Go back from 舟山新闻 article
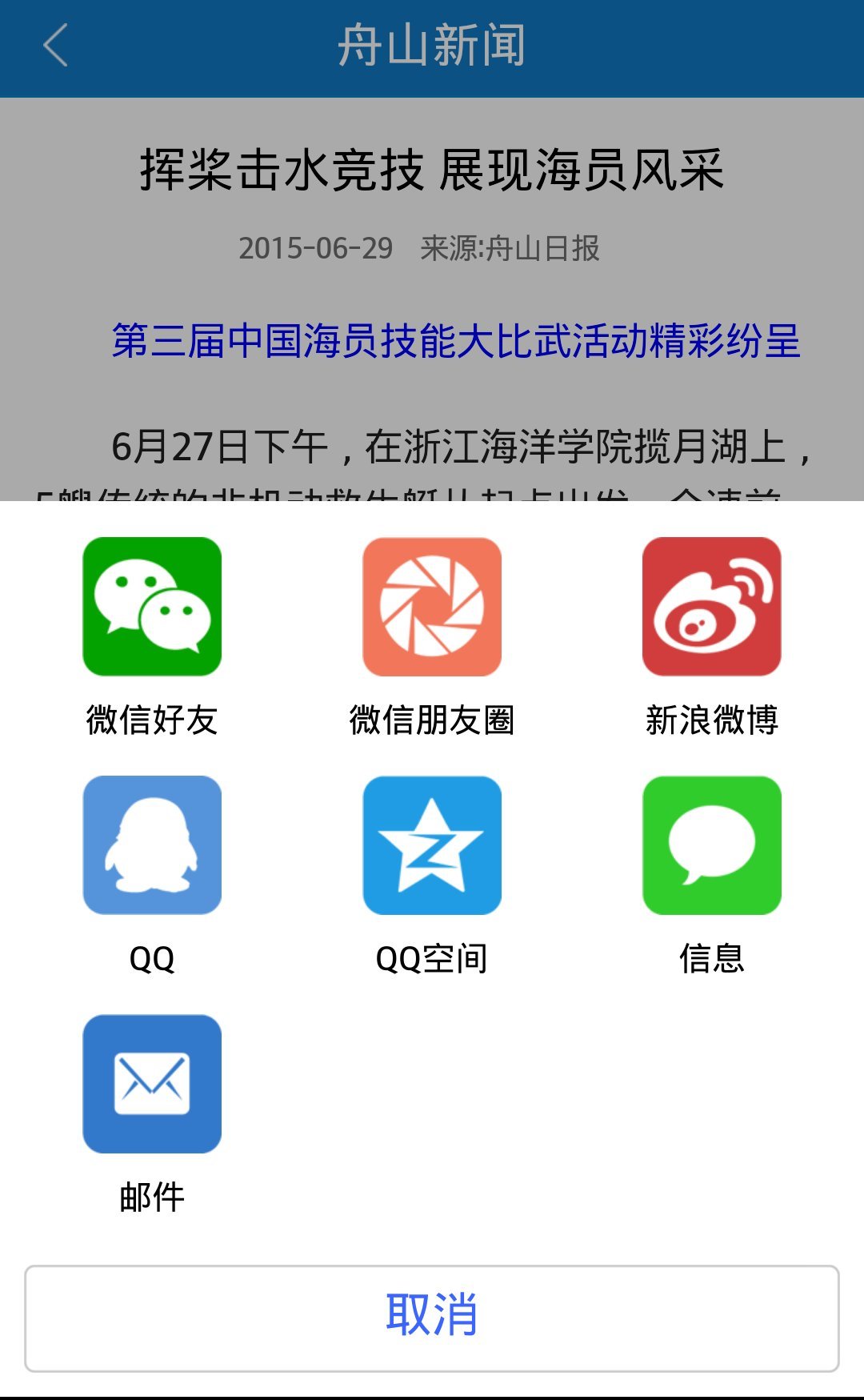This screenshot has height=1400, width=864. pos(54,46)
